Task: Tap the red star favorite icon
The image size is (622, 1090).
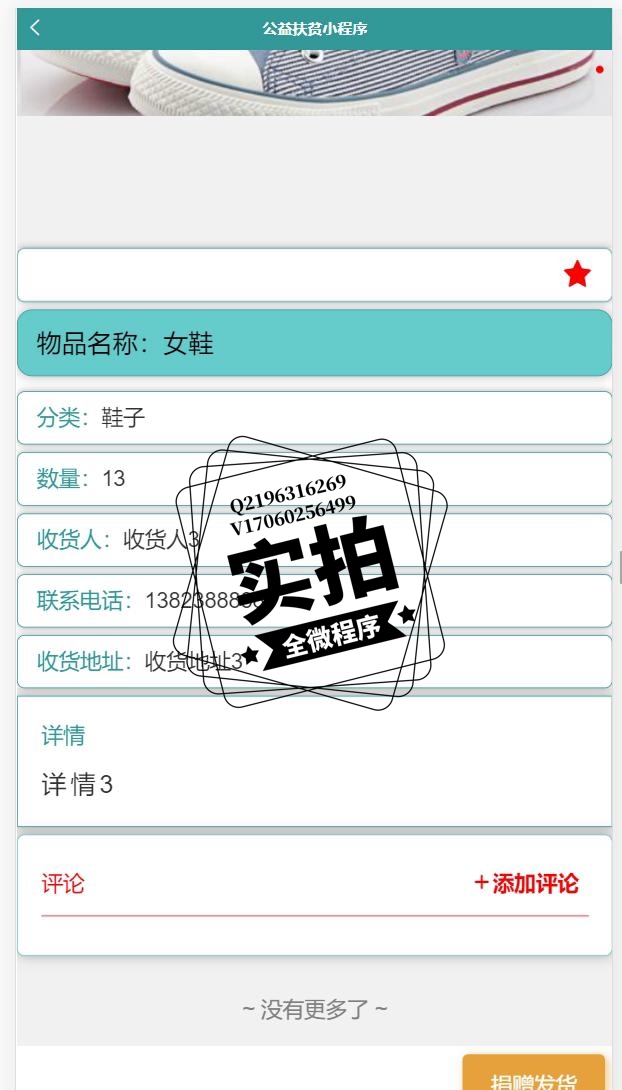Action: point(577,275)
